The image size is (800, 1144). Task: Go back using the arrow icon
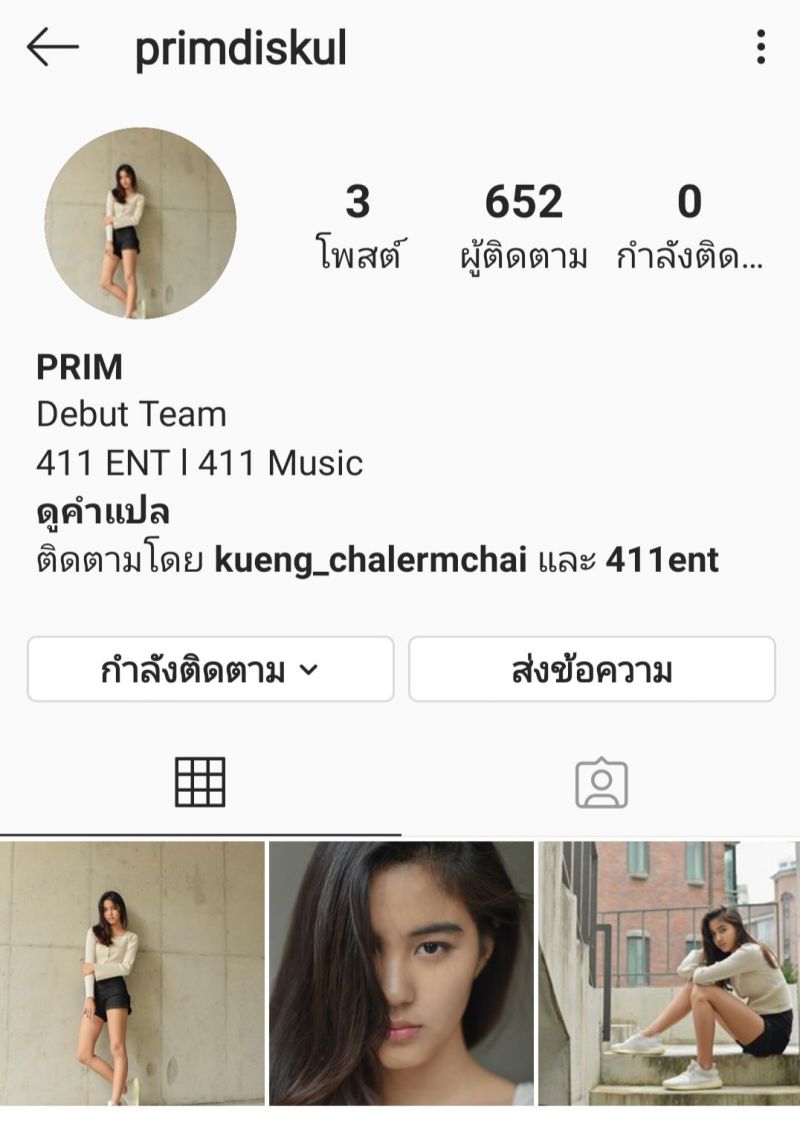52,47
